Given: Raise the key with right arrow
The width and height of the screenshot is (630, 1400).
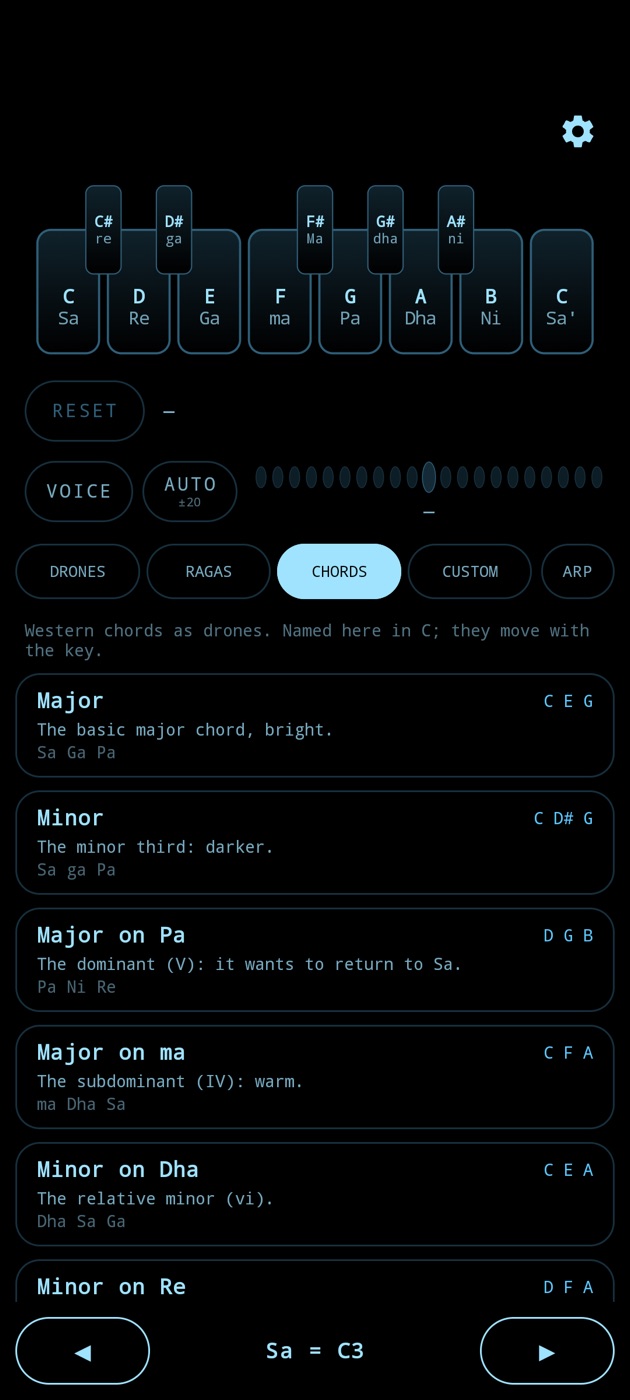Looking at the screenshot, I should [547, 1351].
